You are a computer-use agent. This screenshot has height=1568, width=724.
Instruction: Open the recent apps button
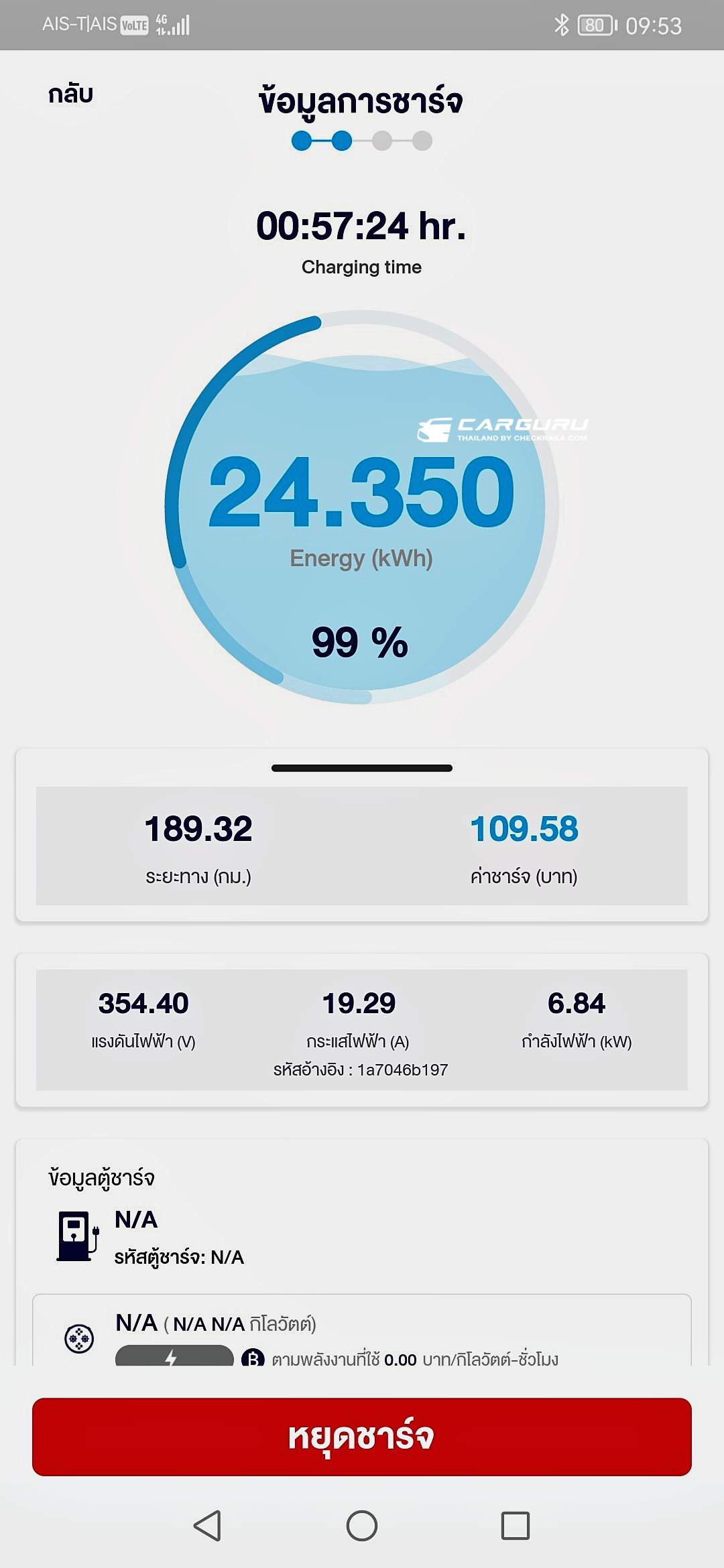pos(516,1526)
